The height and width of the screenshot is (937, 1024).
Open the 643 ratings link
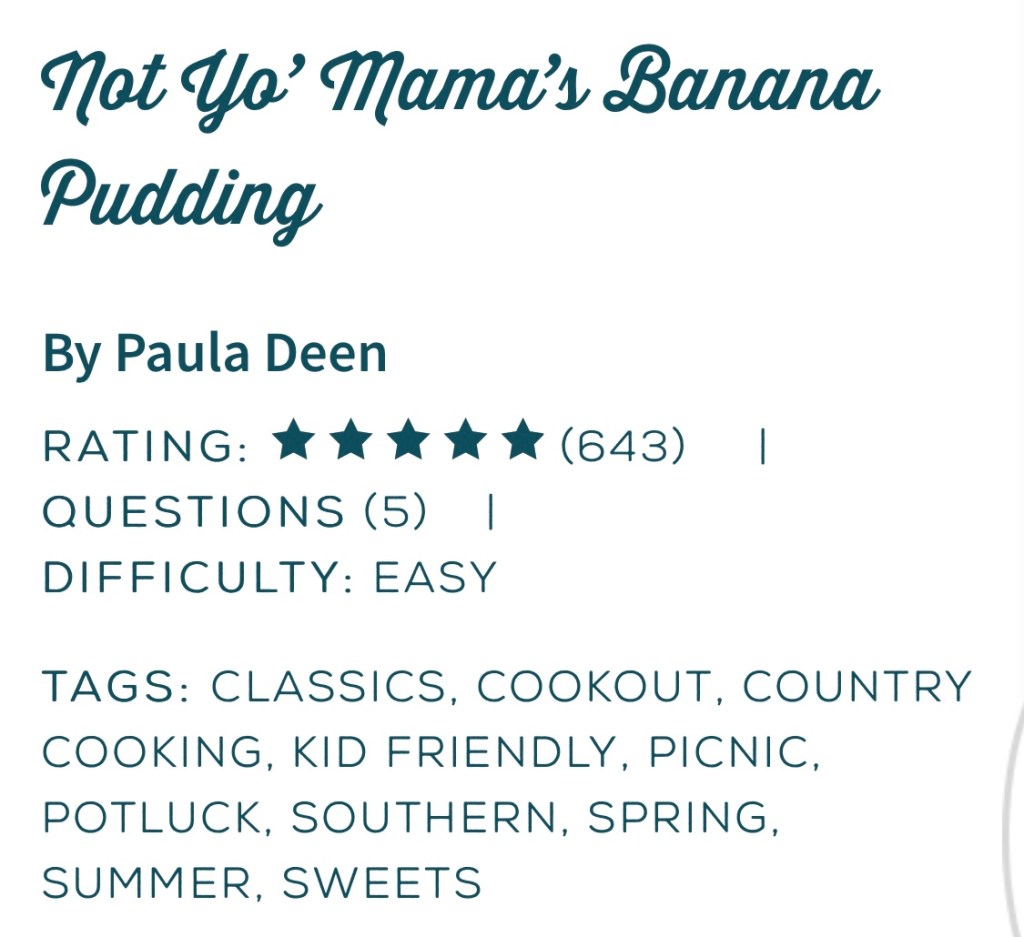coord(622,445)
